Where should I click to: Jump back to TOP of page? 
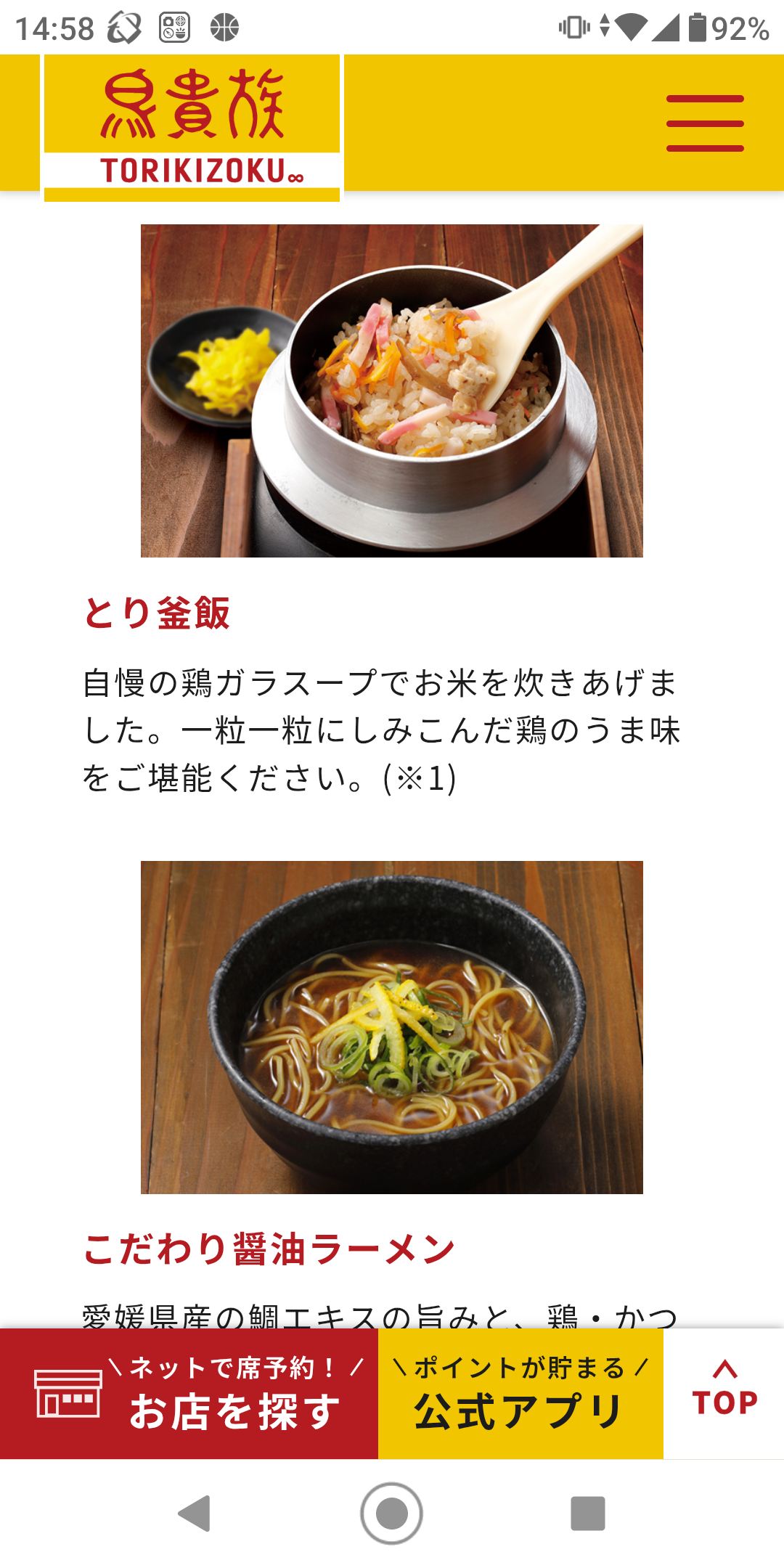tap(724, 1390)
